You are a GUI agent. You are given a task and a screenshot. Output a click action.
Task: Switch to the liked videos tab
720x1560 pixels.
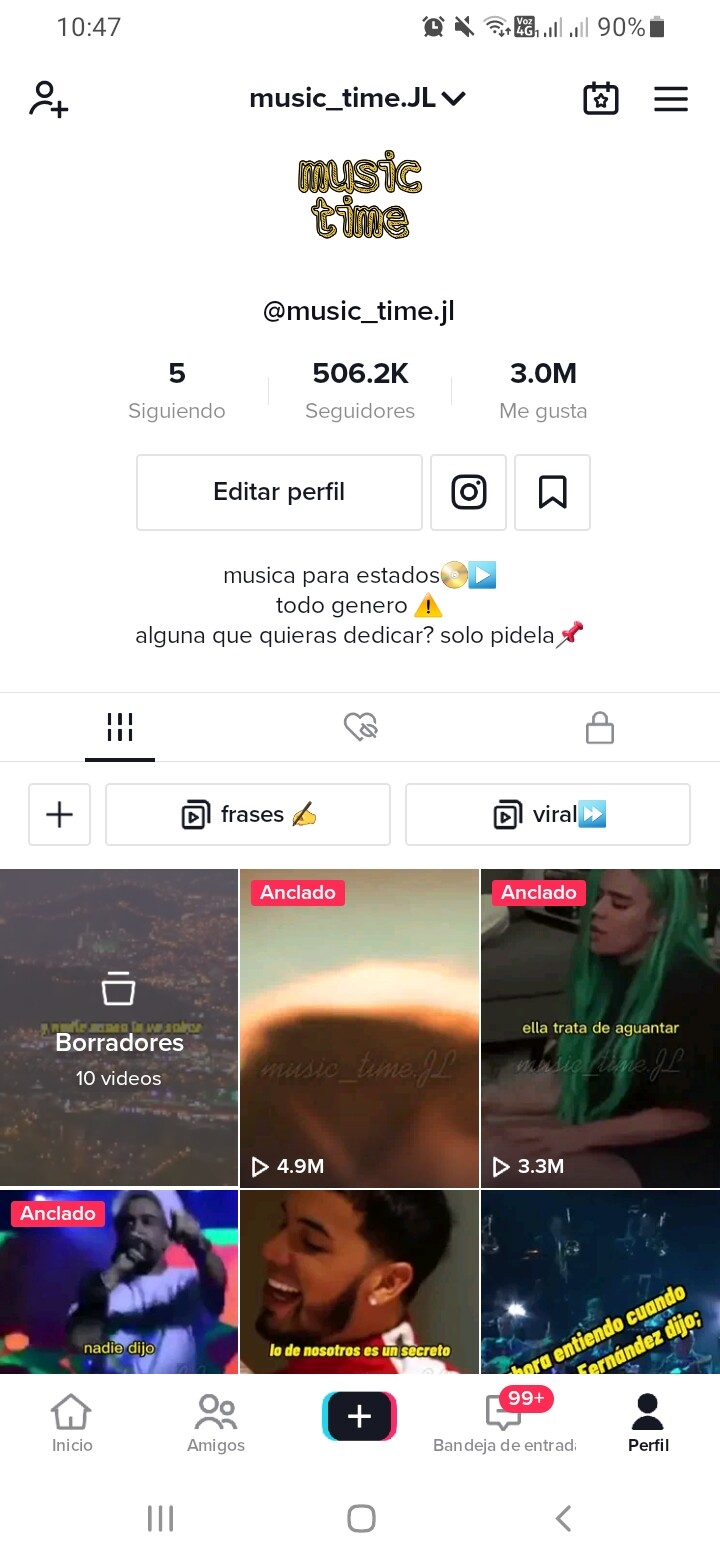coord(360,727)
